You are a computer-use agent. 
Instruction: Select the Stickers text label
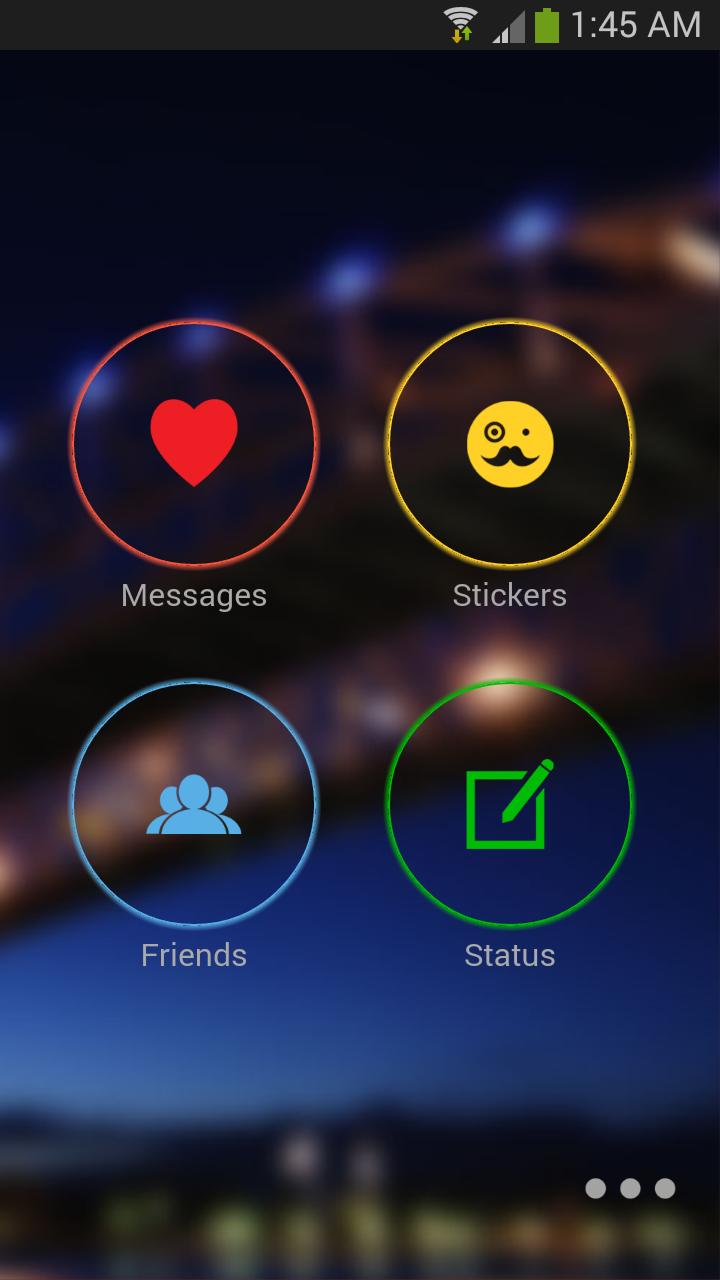(x=511, y=595)
